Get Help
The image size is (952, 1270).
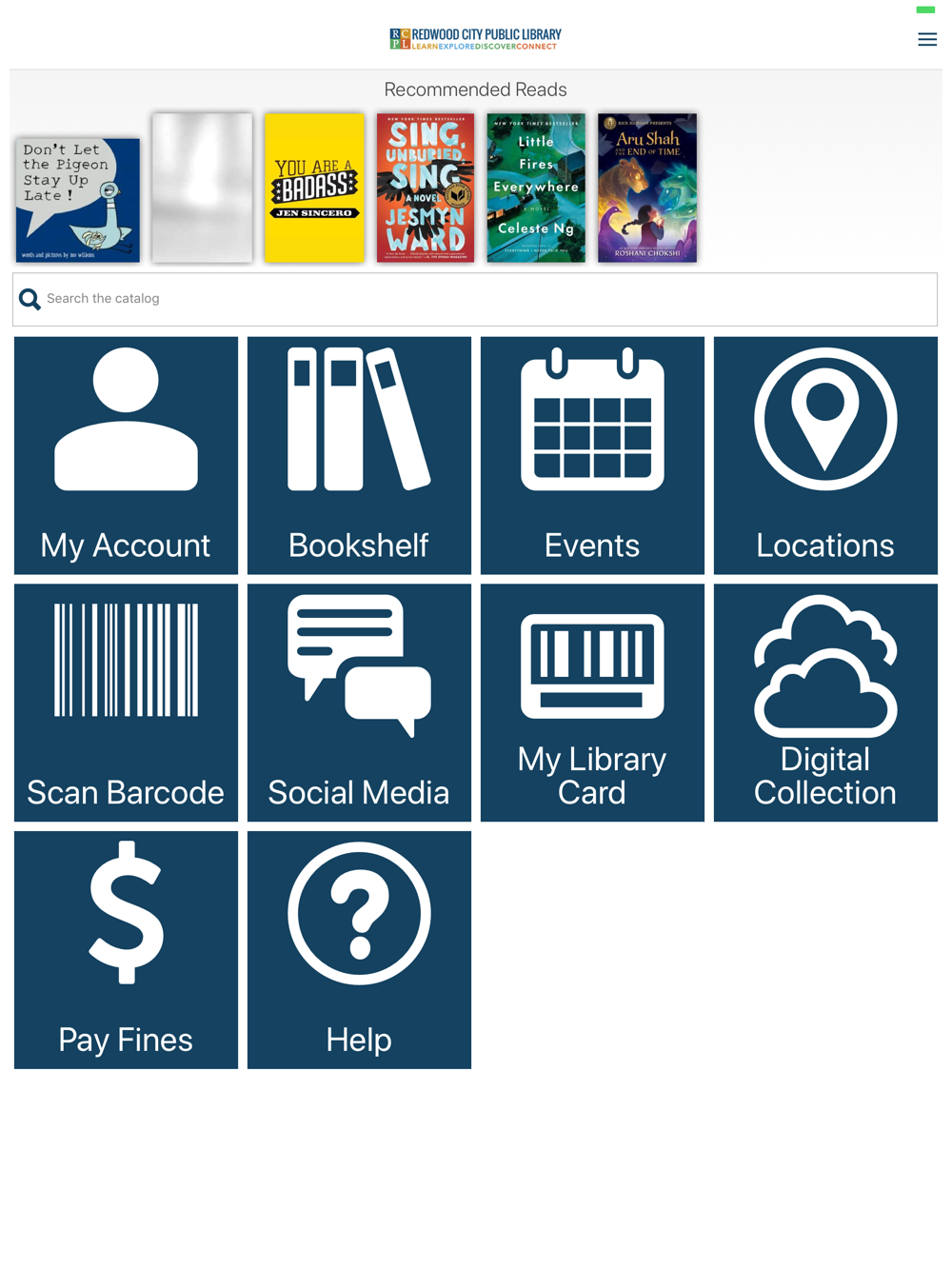[359, 950]
